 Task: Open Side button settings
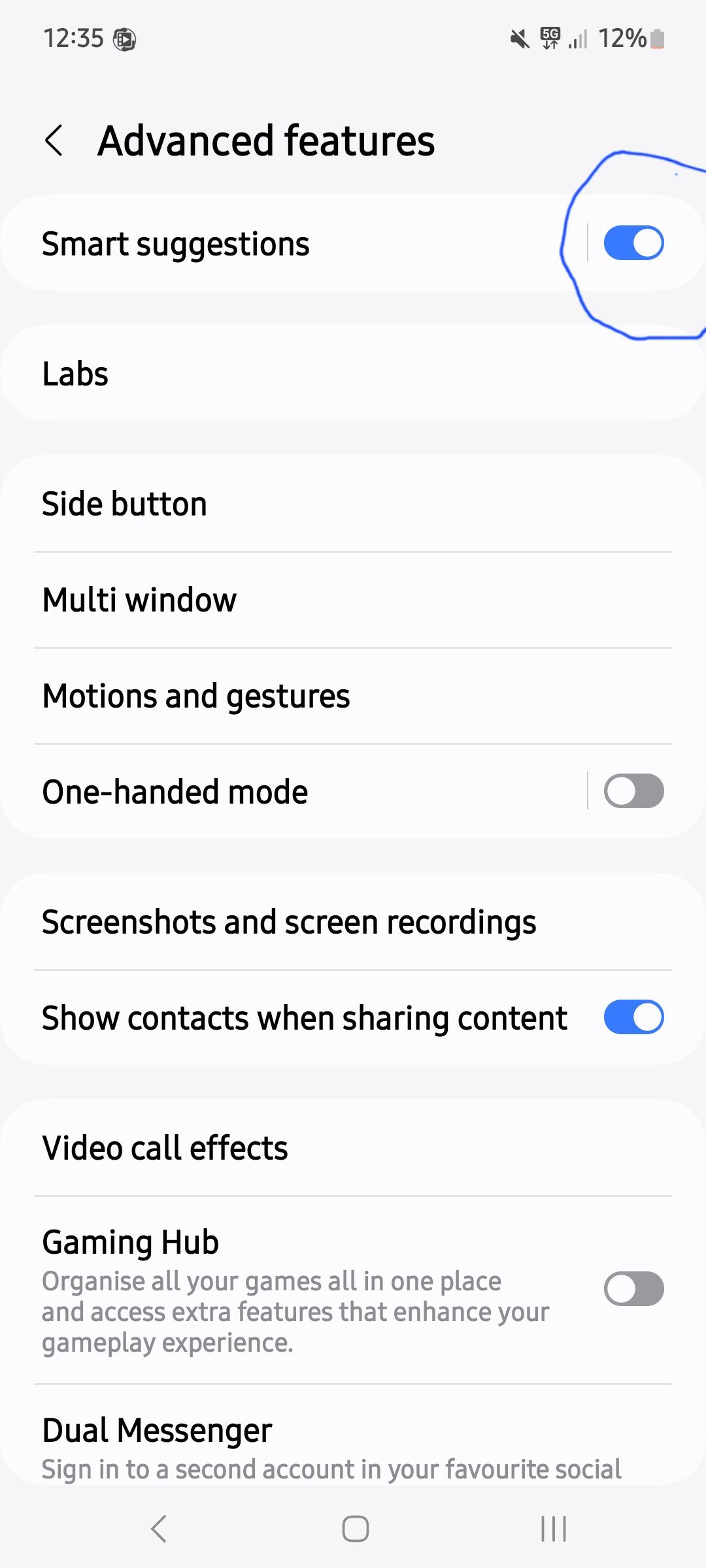[x=353, y=503]
